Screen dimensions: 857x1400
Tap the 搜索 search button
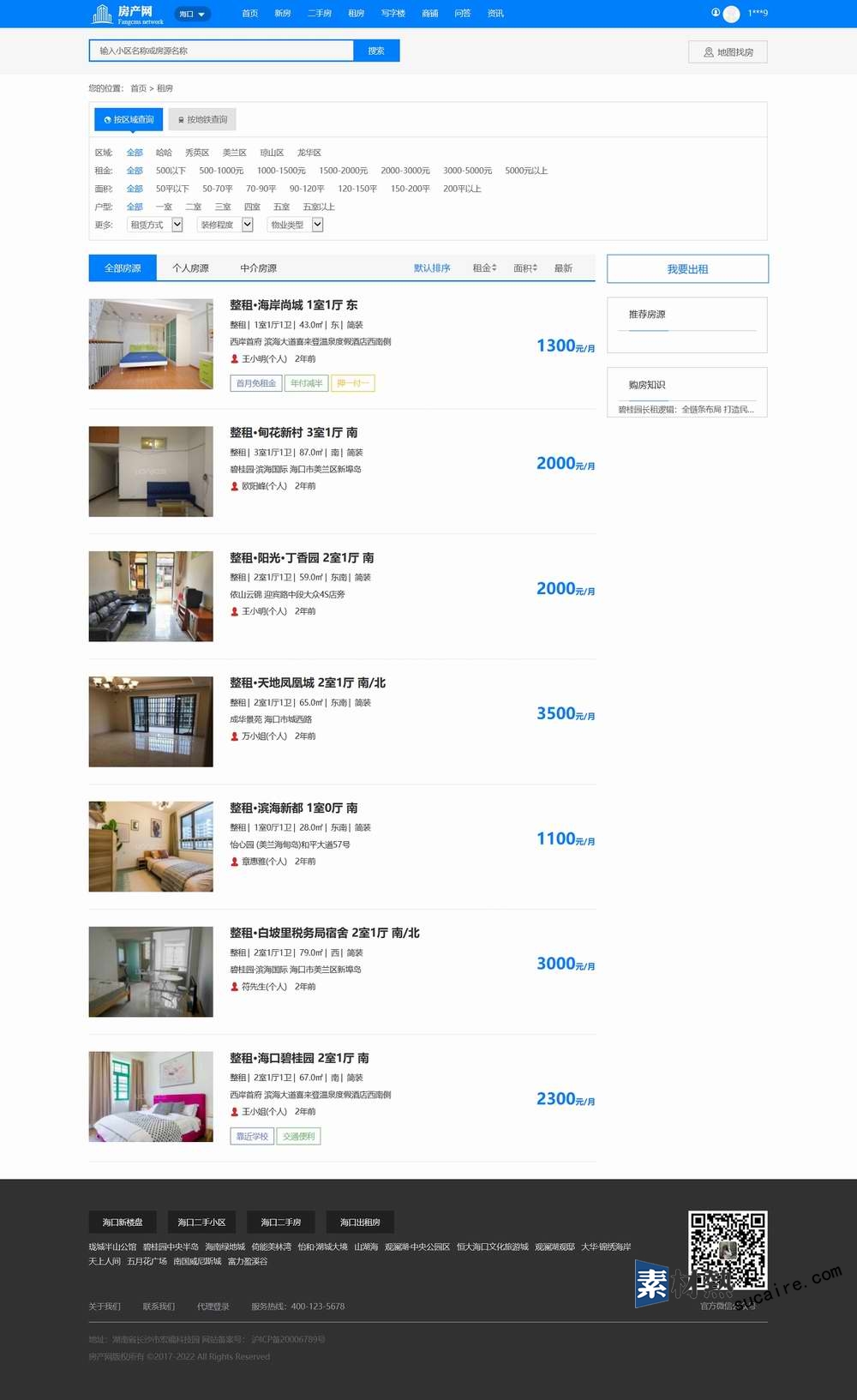[376, 51]
